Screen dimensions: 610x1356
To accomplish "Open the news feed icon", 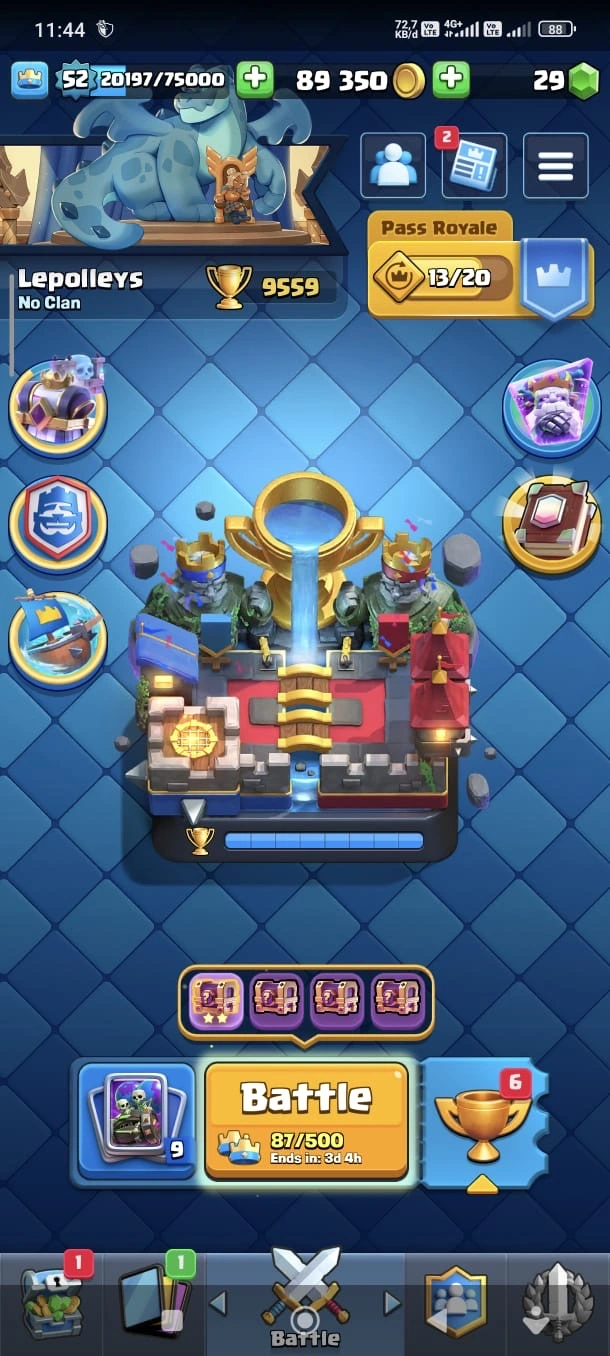I will (x=473, y=166).
